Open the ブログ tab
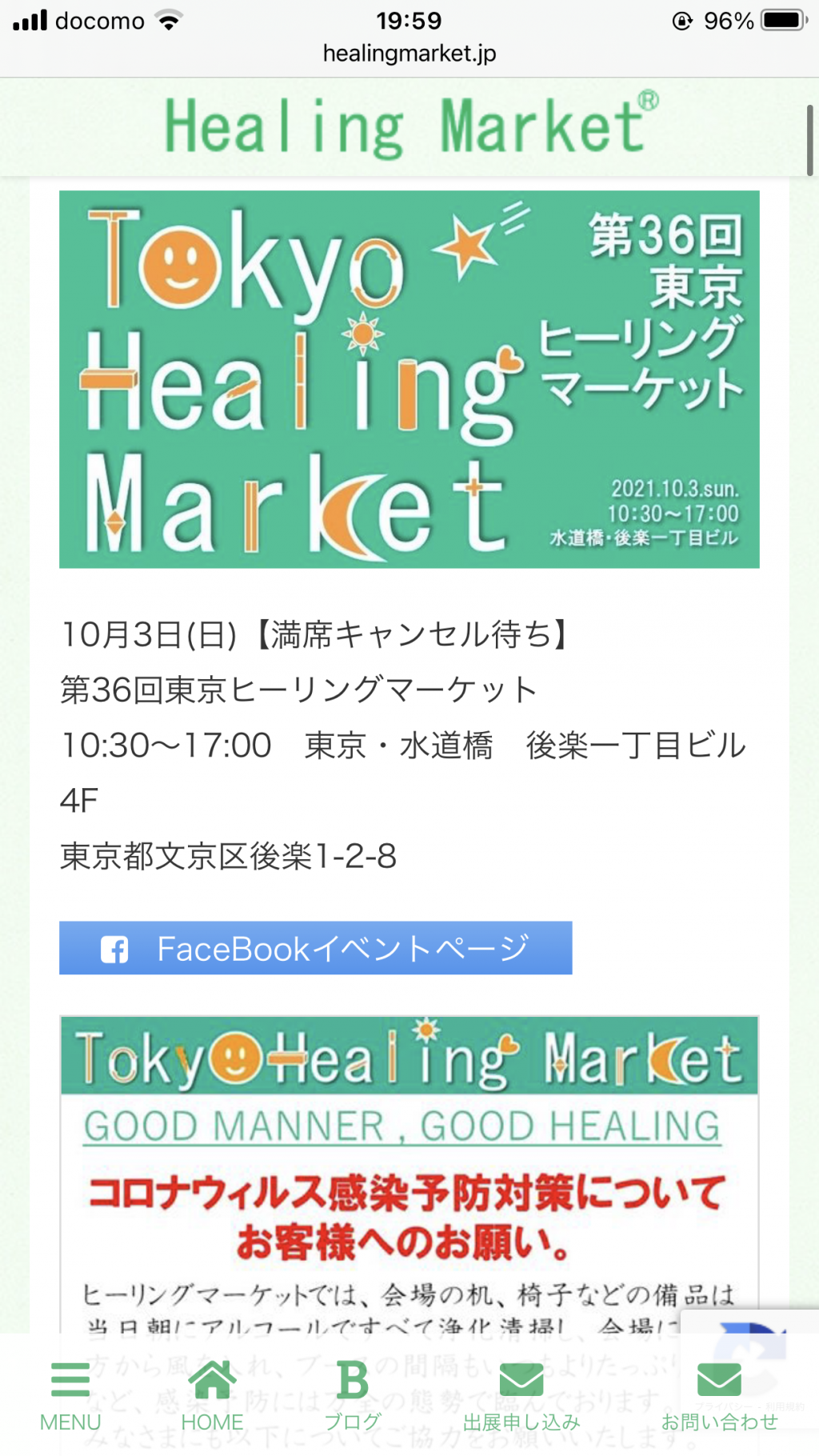Screen dimensions: 819x1456 click(353, 1396)
